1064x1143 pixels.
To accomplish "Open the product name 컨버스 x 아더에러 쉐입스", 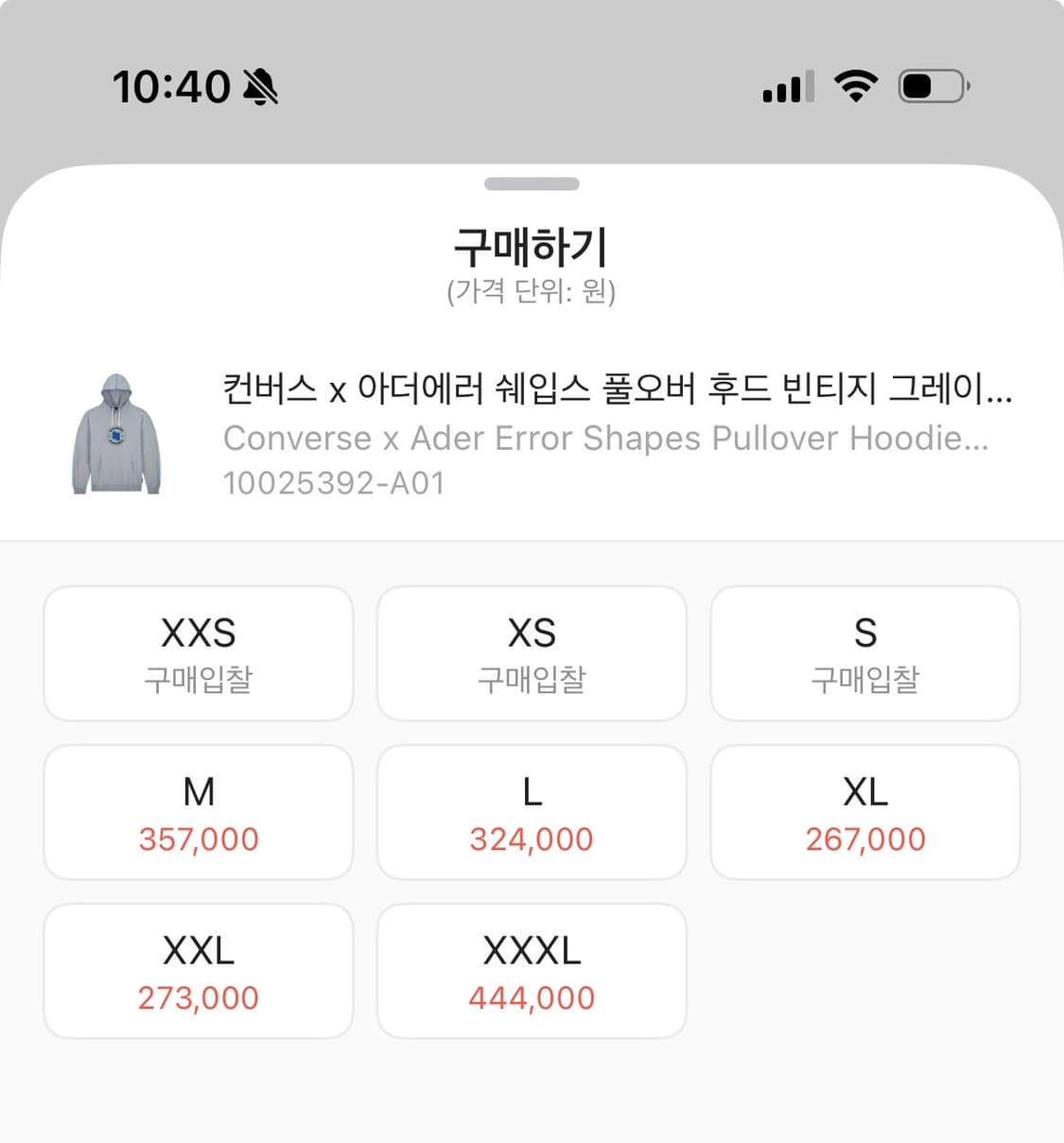I will coord(619,388).
